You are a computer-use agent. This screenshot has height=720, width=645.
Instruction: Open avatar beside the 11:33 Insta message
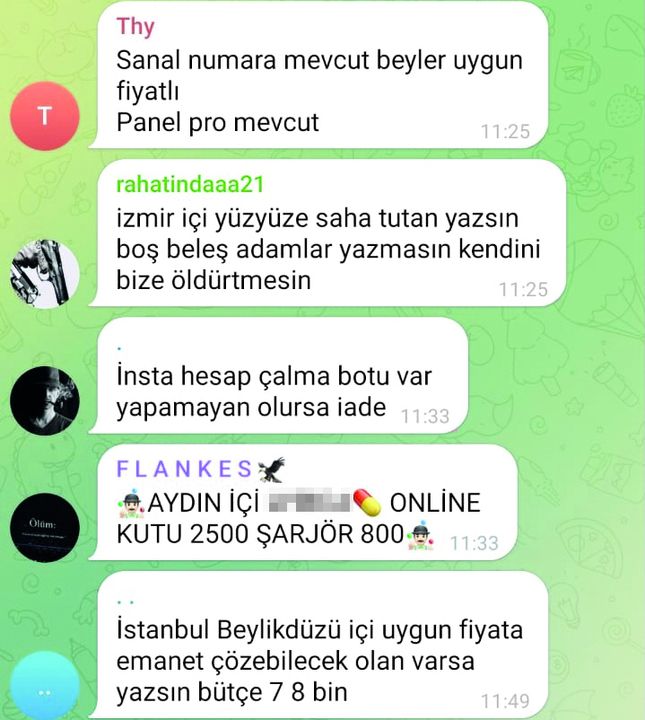[43, 400]
